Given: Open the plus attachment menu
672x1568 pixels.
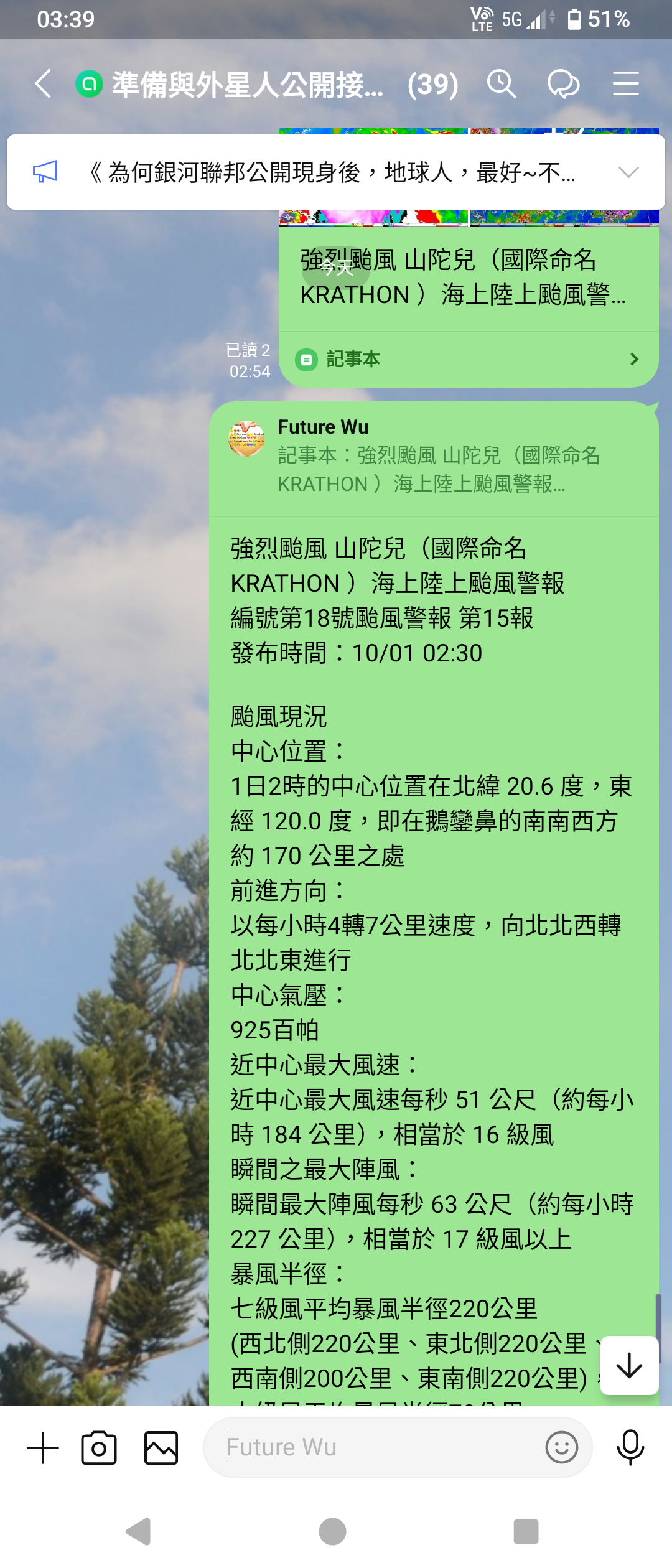Looking at the screenshot, I should point(43,1448).
